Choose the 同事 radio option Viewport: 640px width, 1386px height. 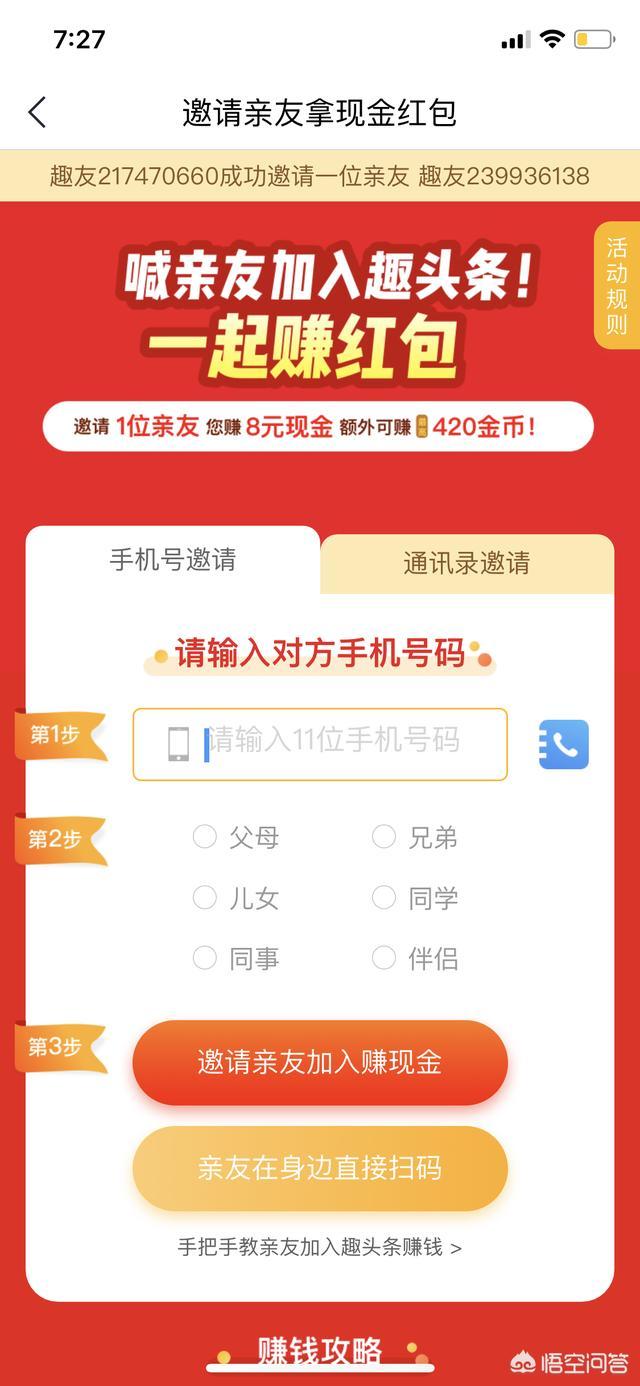tap(205, 958)
